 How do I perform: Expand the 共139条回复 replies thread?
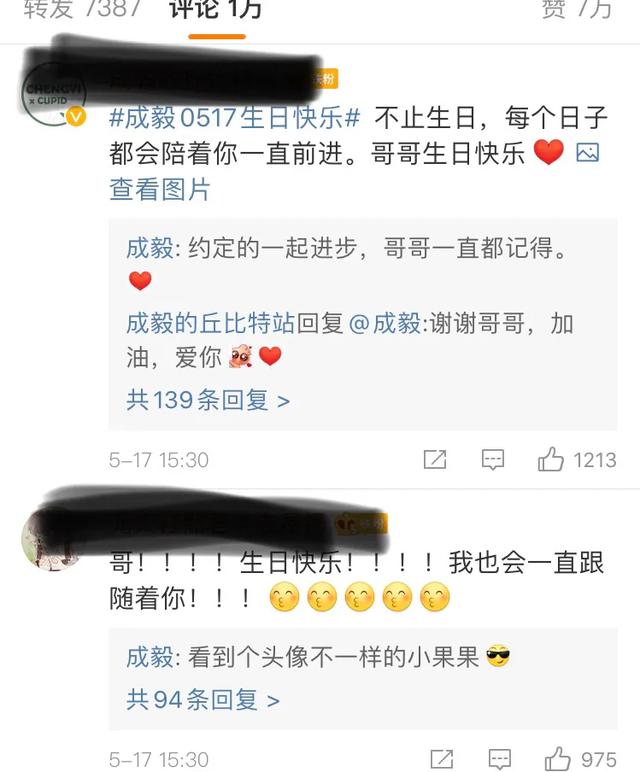(x=208, y=400)
